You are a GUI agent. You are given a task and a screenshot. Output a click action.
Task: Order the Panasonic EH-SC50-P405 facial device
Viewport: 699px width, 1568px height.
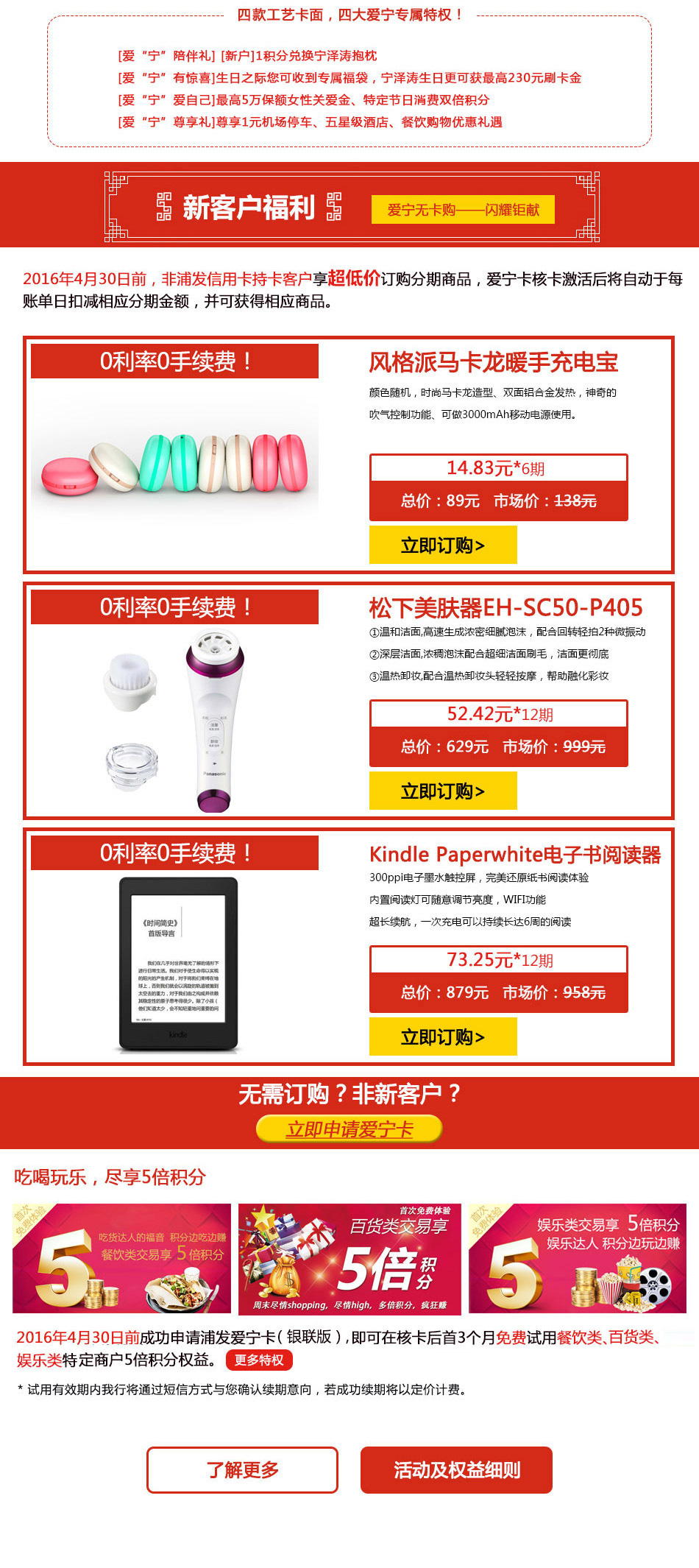pyautogui.click(x=443, y=791)
